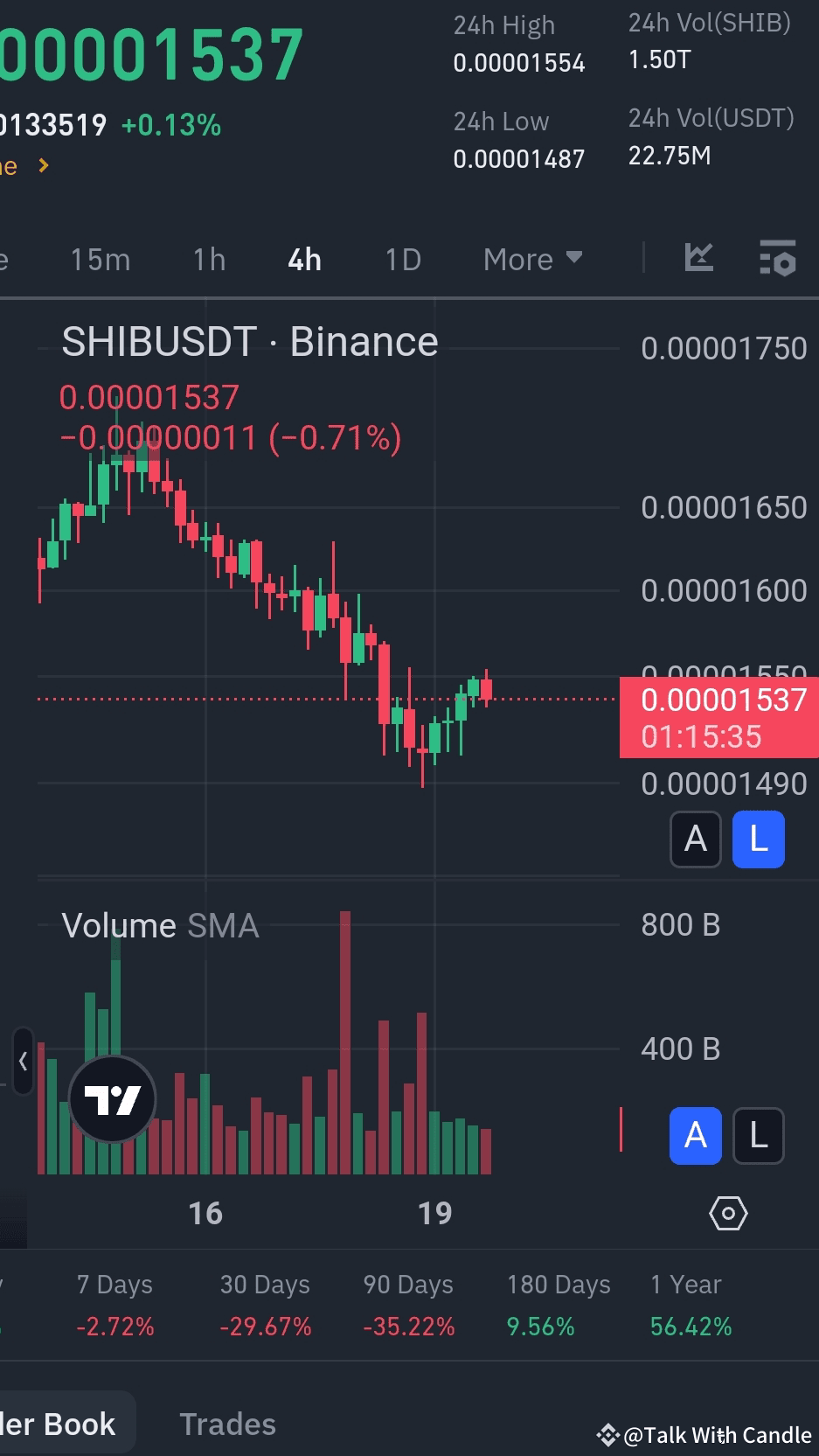Toggle the price scale to Logarithmic mode
Screen dimensions: 819x1456
pyautogui.click(x=758, y=839)
